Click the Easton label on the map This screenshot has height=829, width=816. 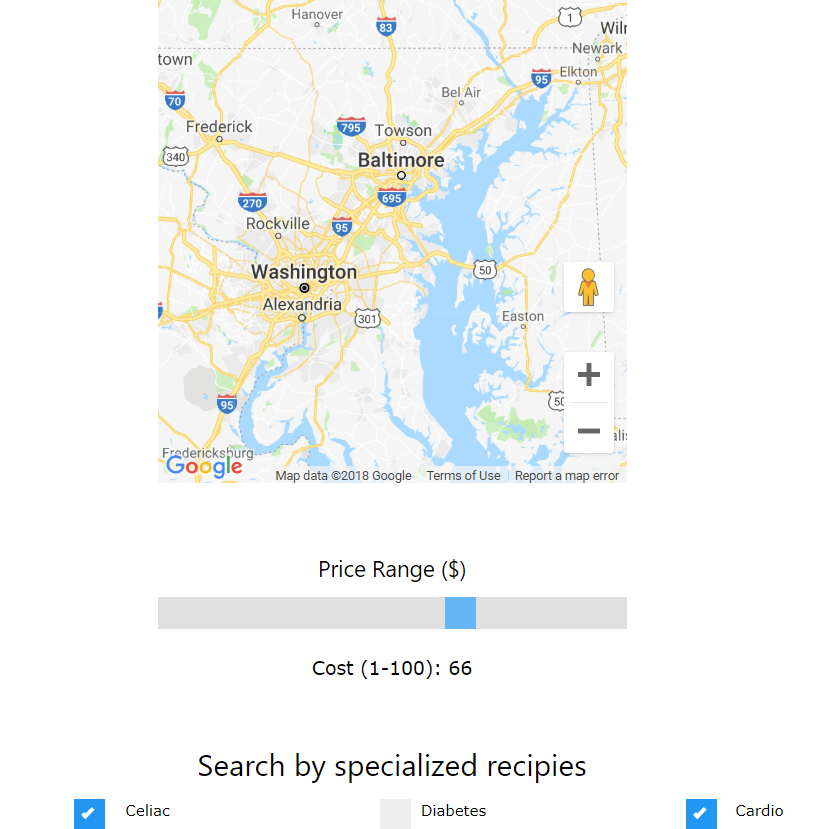522,315
